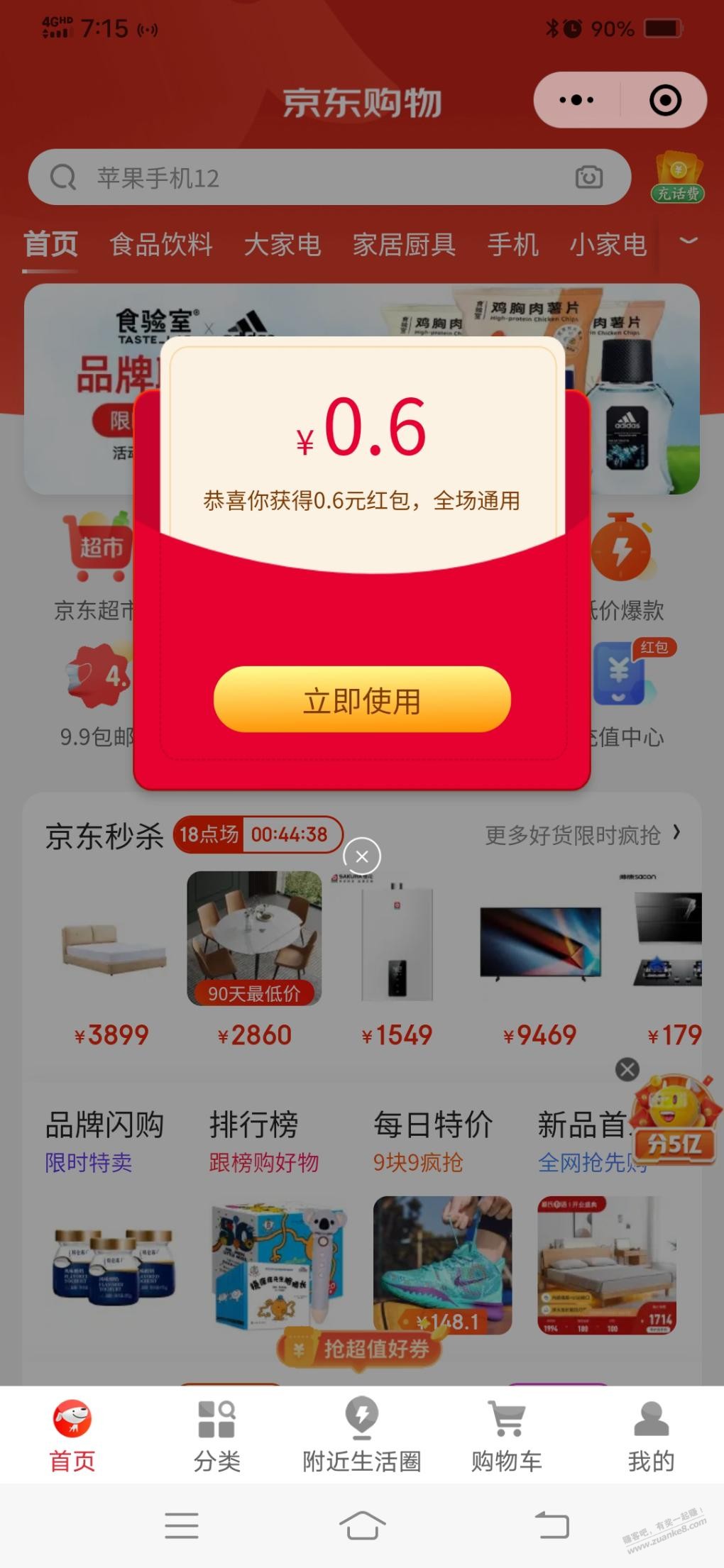This screenshot has width=724, height=1568.
Task: Go to the 家居厨具 tab
Action: [x=404, y=245]
